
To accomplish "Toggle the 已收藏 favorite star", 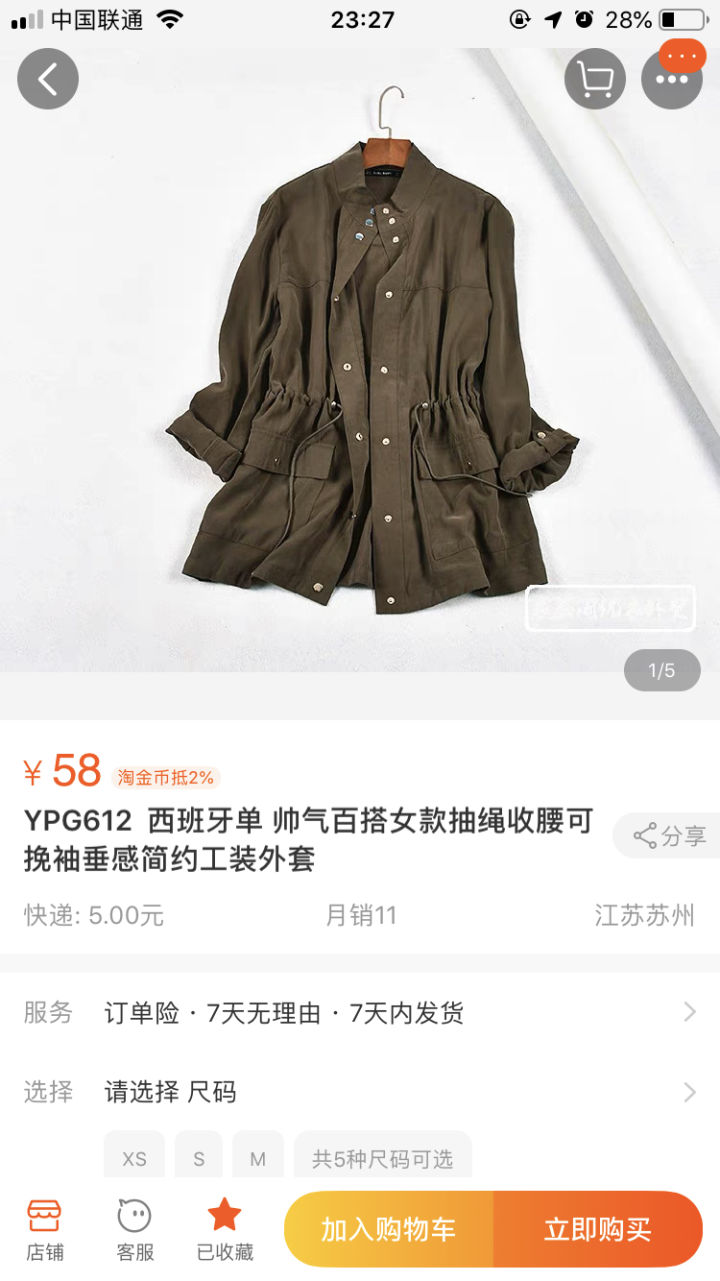I will coord(224,1230).
